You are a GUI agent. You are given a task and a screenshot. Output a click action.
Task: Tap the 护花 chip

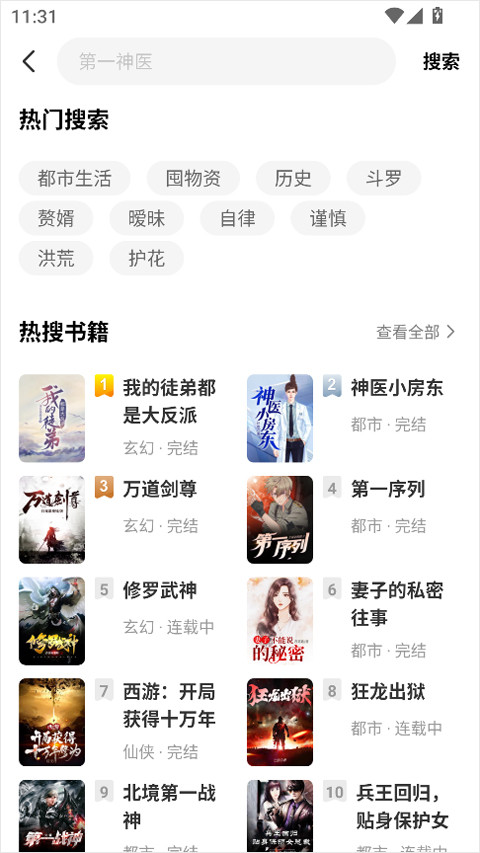(x=146, y=258)
